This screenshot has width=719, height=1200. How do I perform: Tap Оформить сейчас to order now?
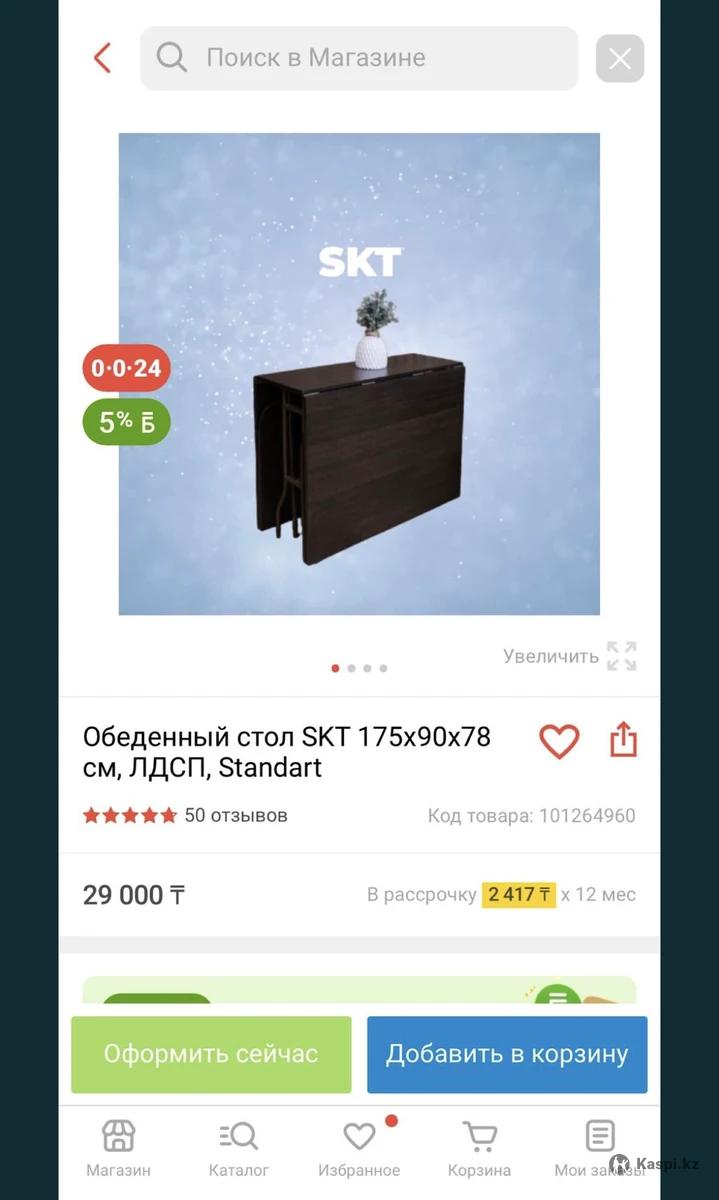pyautogui.click(x=211, y=1054)
